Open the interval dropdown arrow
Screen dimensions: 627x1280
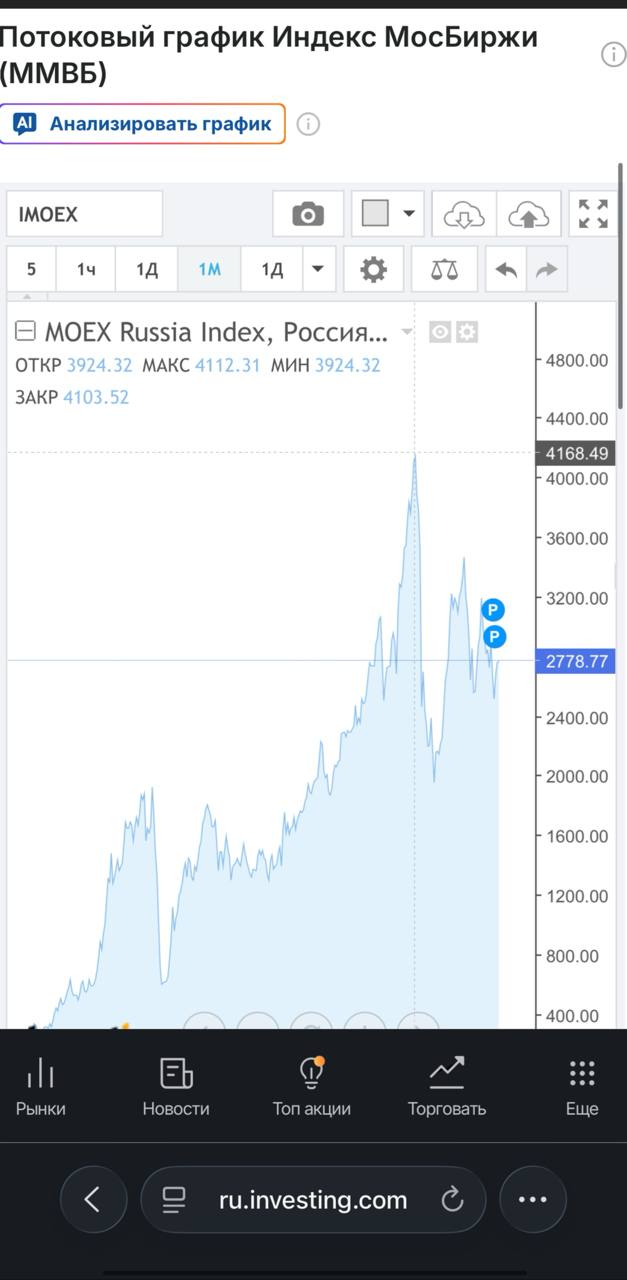318,269
